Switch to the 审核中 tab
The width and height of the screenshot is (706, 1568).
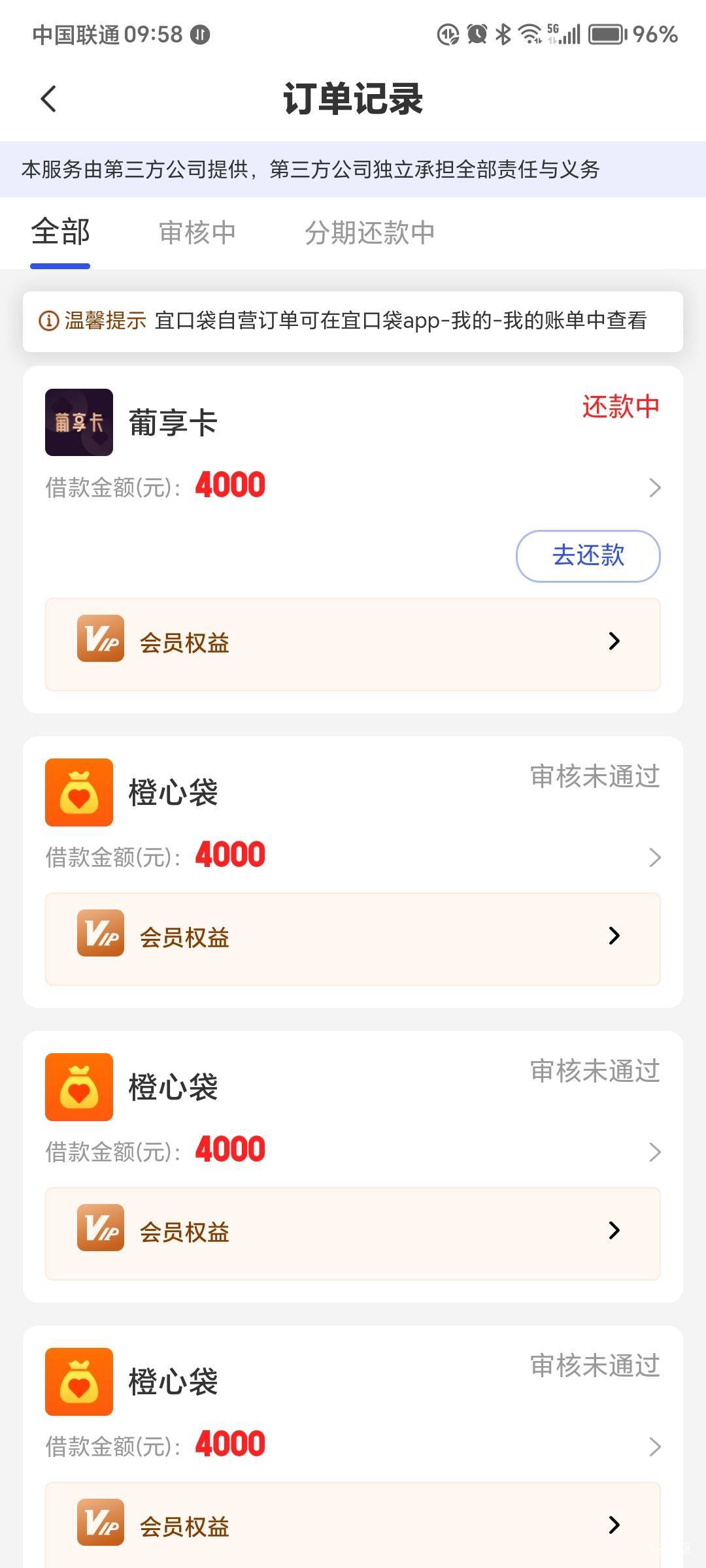(x=197, y=233)
